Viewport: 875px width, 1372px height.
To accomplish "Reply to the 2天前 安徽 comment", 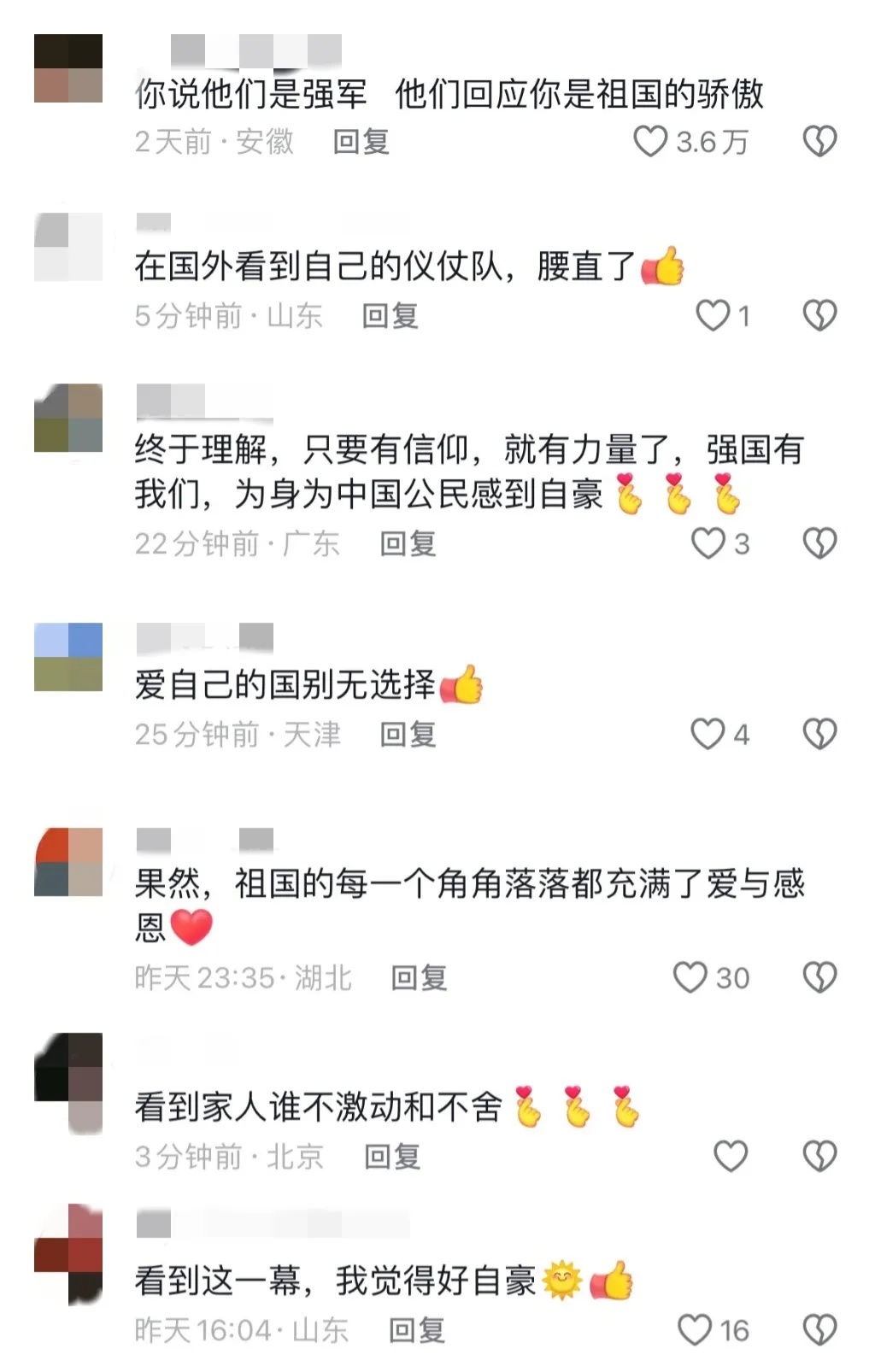I will pos(361,142).
